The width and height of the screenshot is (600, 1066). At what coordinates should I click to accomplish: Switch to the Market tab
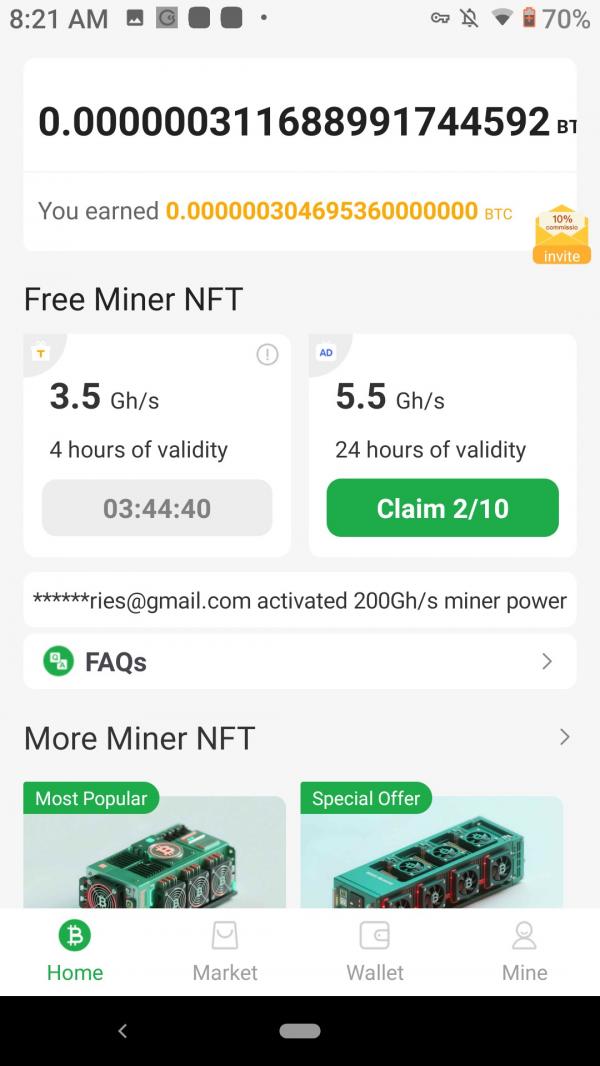[x=225, y=952]
